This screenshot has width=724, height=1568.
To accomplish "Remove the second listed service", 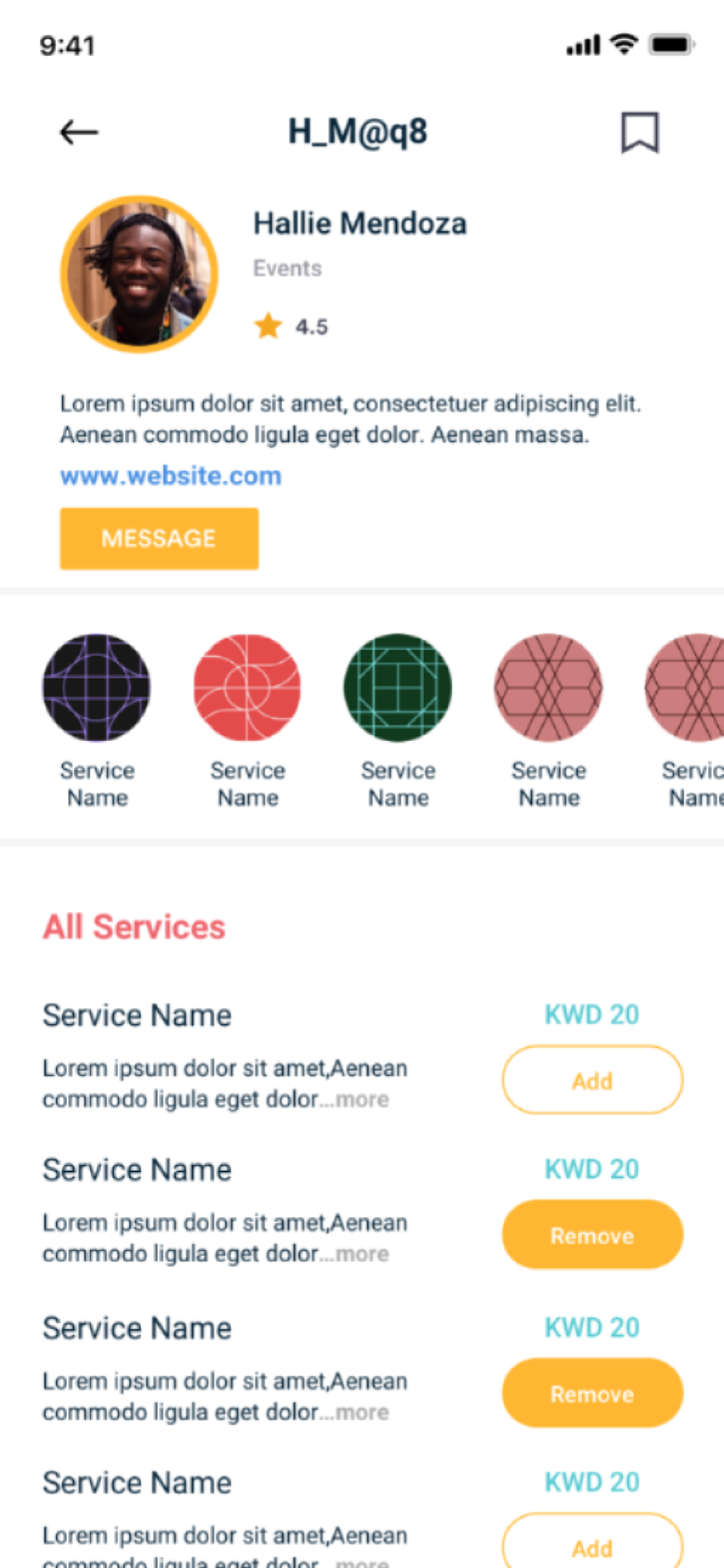I will pyautogui.click(x=592, y=1235).
